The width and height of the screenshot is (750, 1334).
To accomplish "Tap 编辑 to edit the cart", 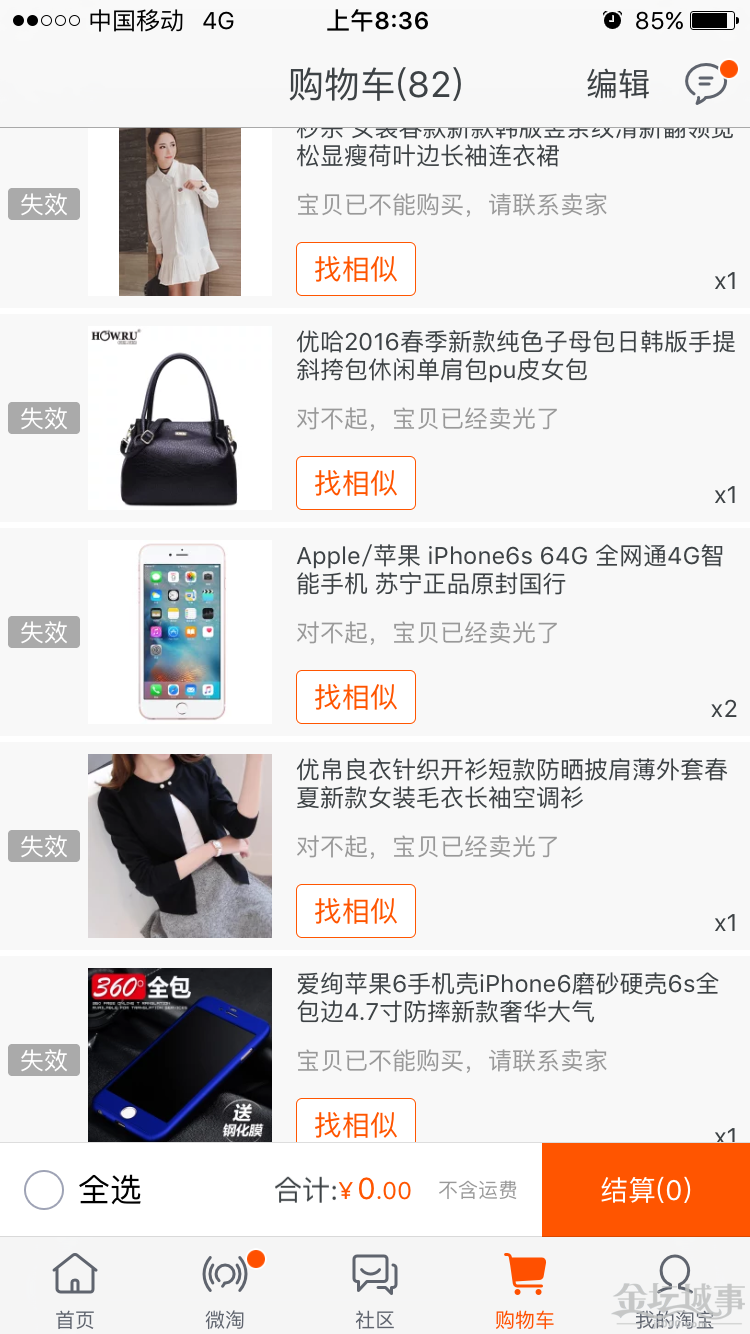I will pos(618,84).
